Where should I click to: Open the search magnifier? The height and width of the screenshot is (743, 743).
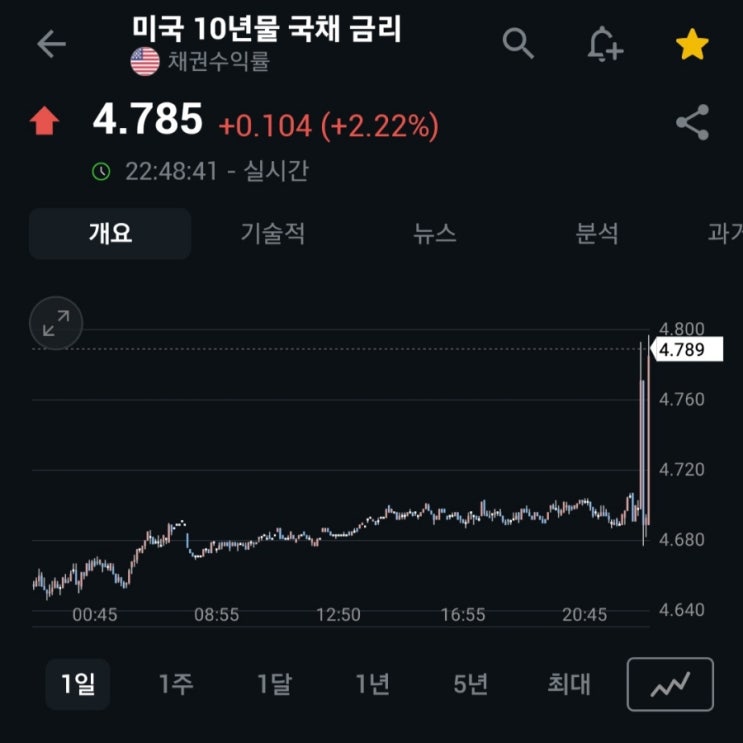pos(518,43)
